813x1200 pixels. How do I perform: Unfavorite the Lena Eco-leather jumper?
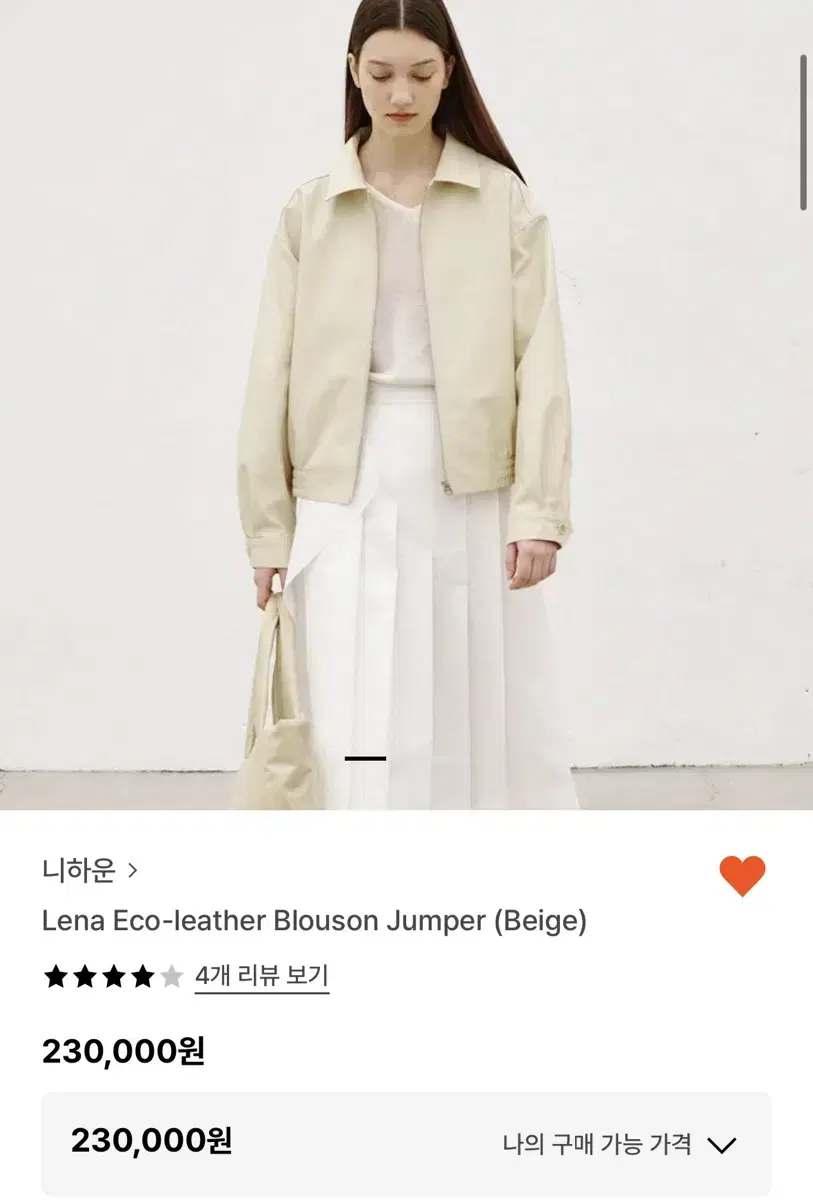(x=742, y=875)
